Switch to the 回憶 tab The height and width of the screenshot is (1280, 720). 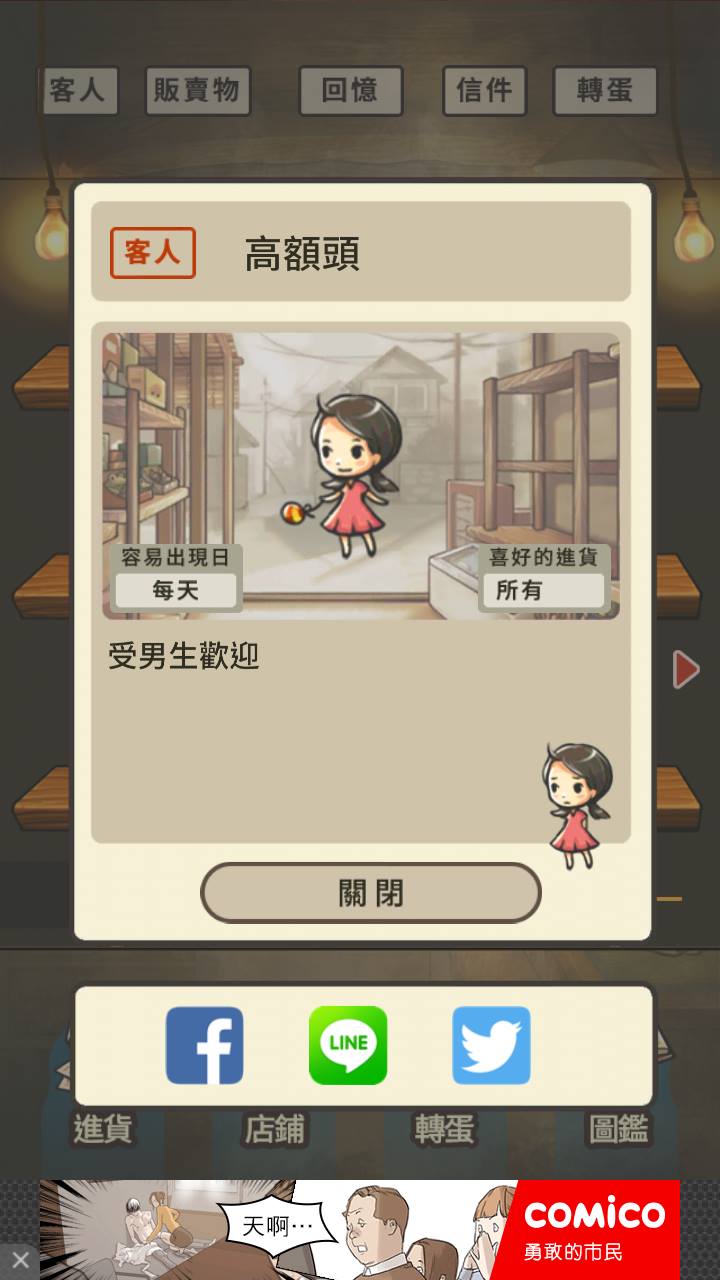[350, 91]
